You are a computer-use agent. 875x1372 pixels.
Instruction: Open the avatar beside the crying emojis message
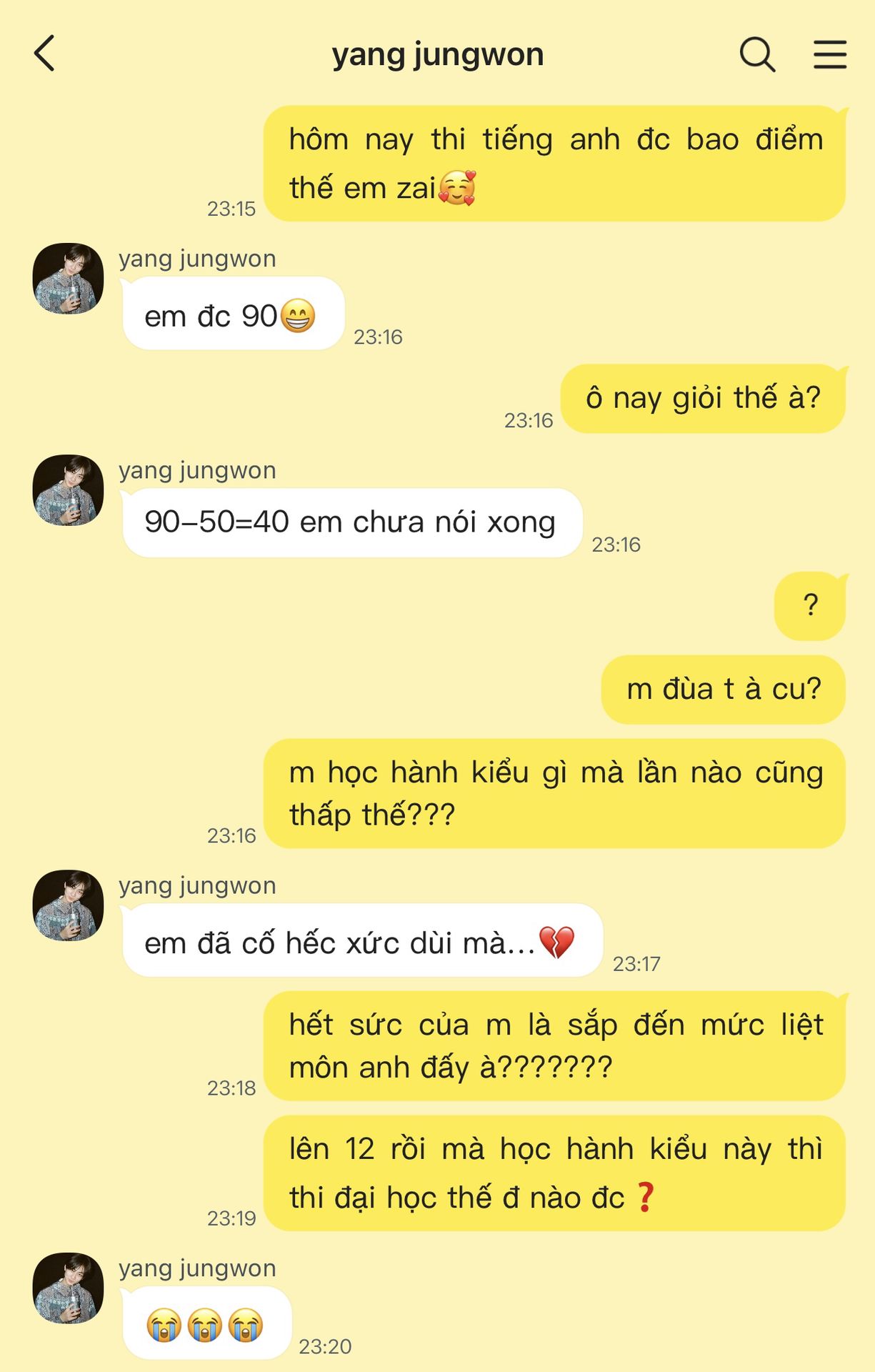coord(69,1288)
